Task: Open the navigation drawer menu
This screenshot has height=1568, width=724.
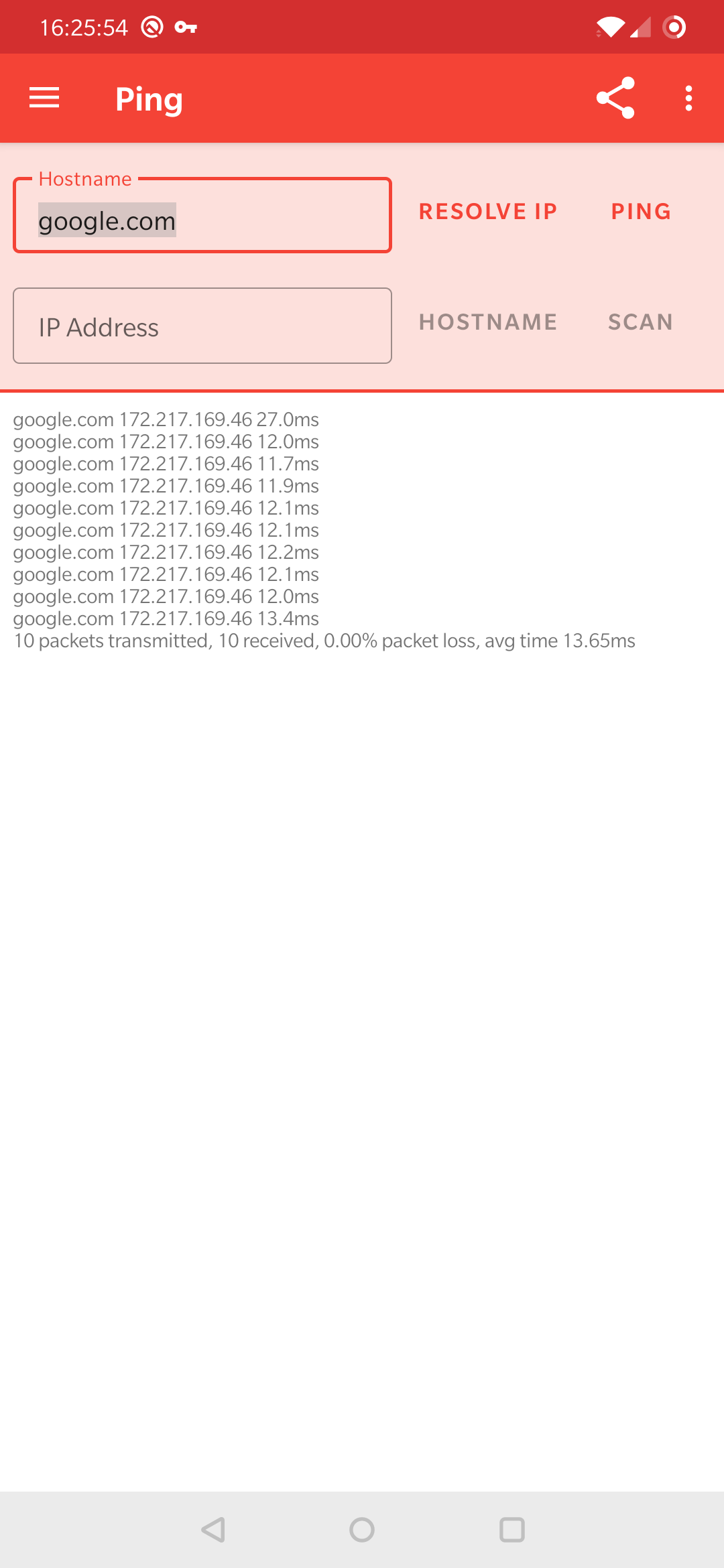Action: [x=44, y=98]
